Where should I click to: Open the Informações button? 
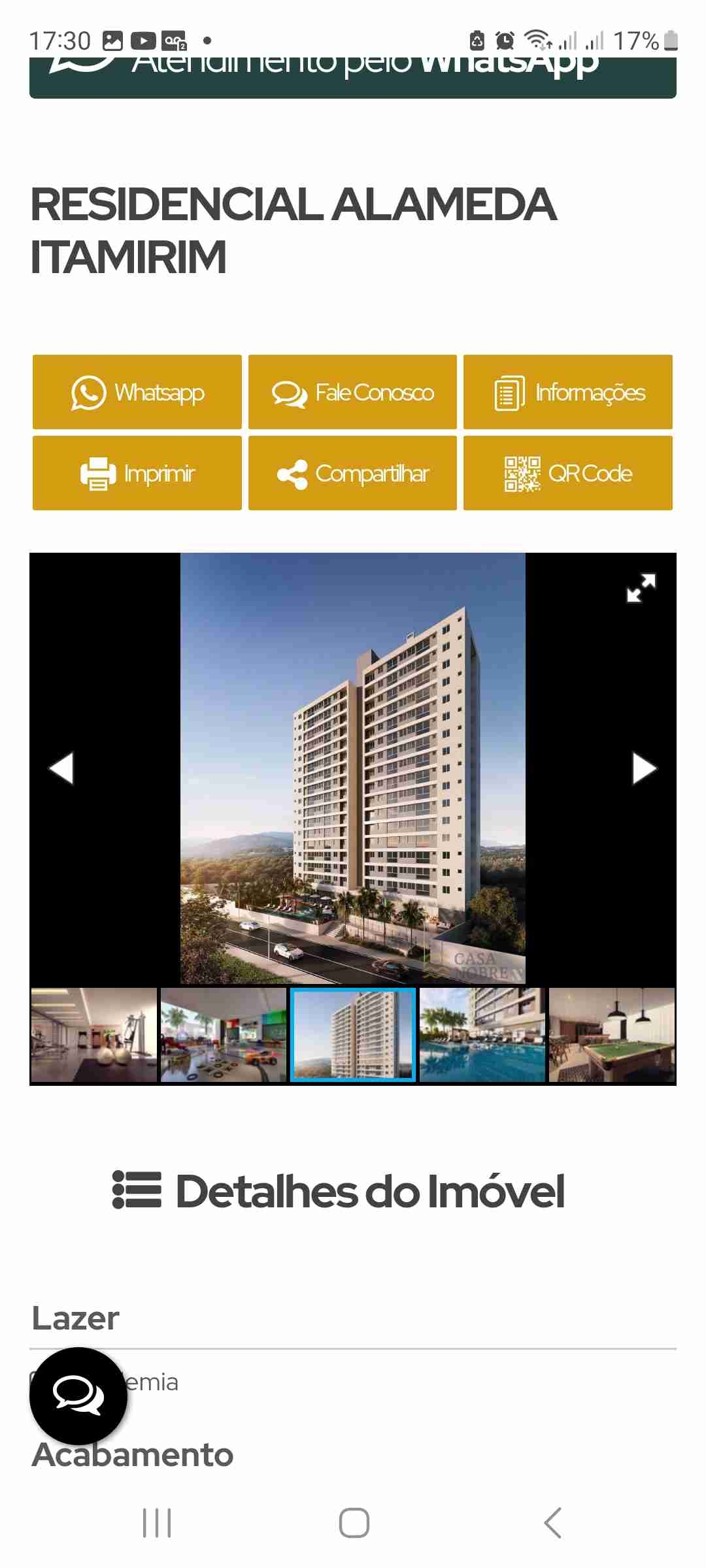568,392
